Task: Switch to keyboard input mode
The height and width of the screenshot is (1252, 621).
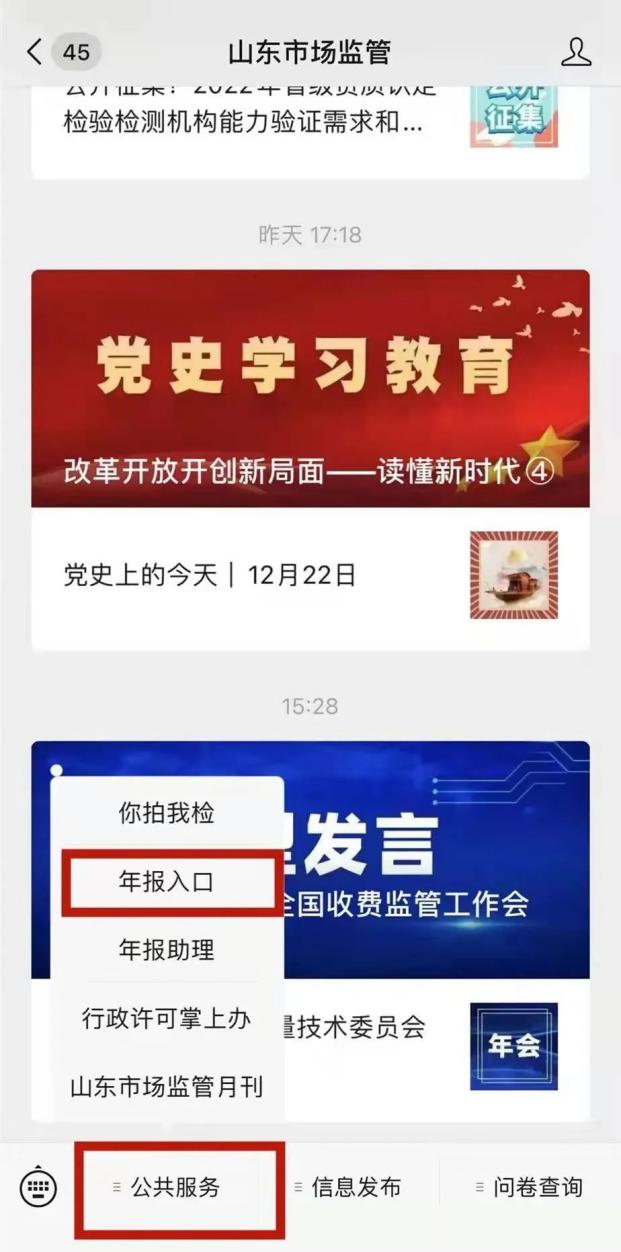Action: [38, 1188]
